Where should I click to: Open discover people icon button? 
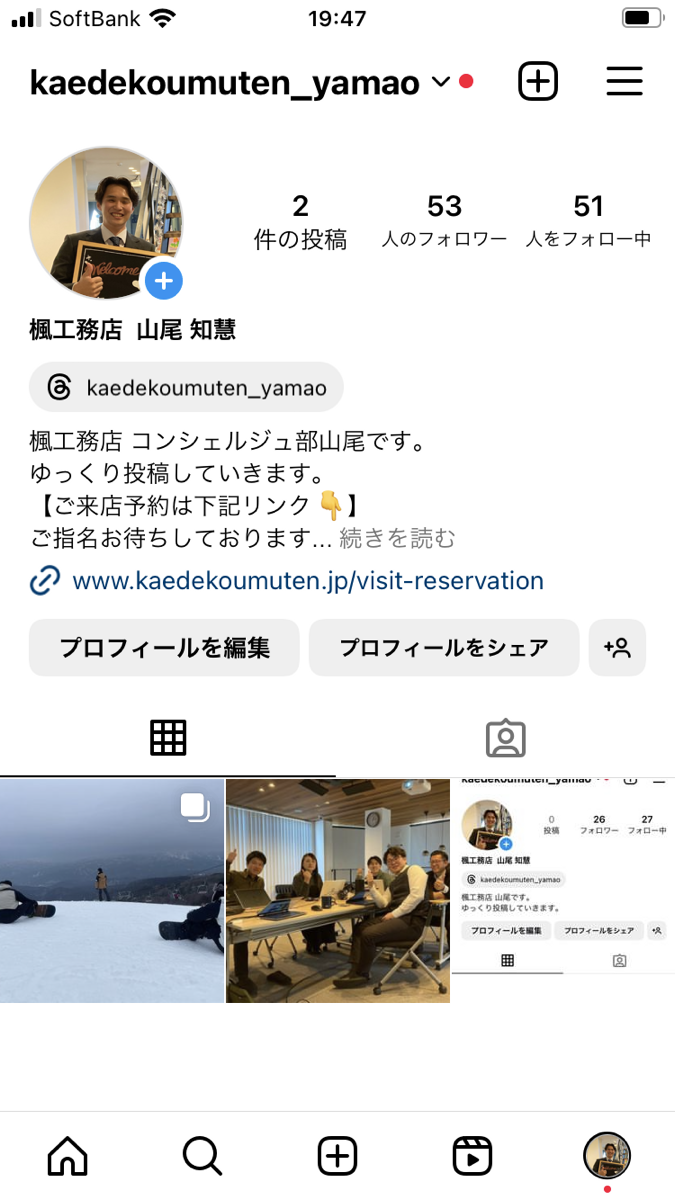tap(617, 648)
